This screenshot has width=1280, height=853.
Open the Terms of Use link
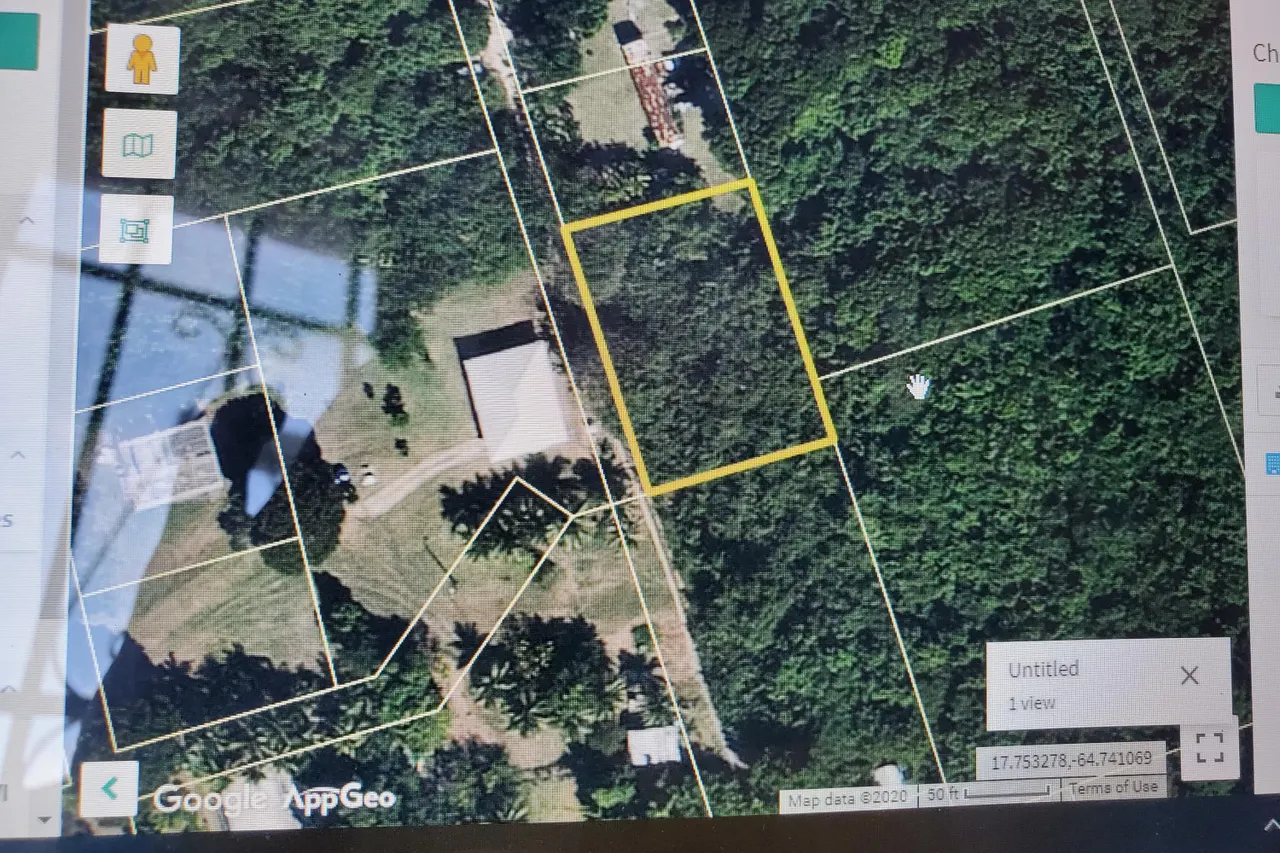[1114, 788]
